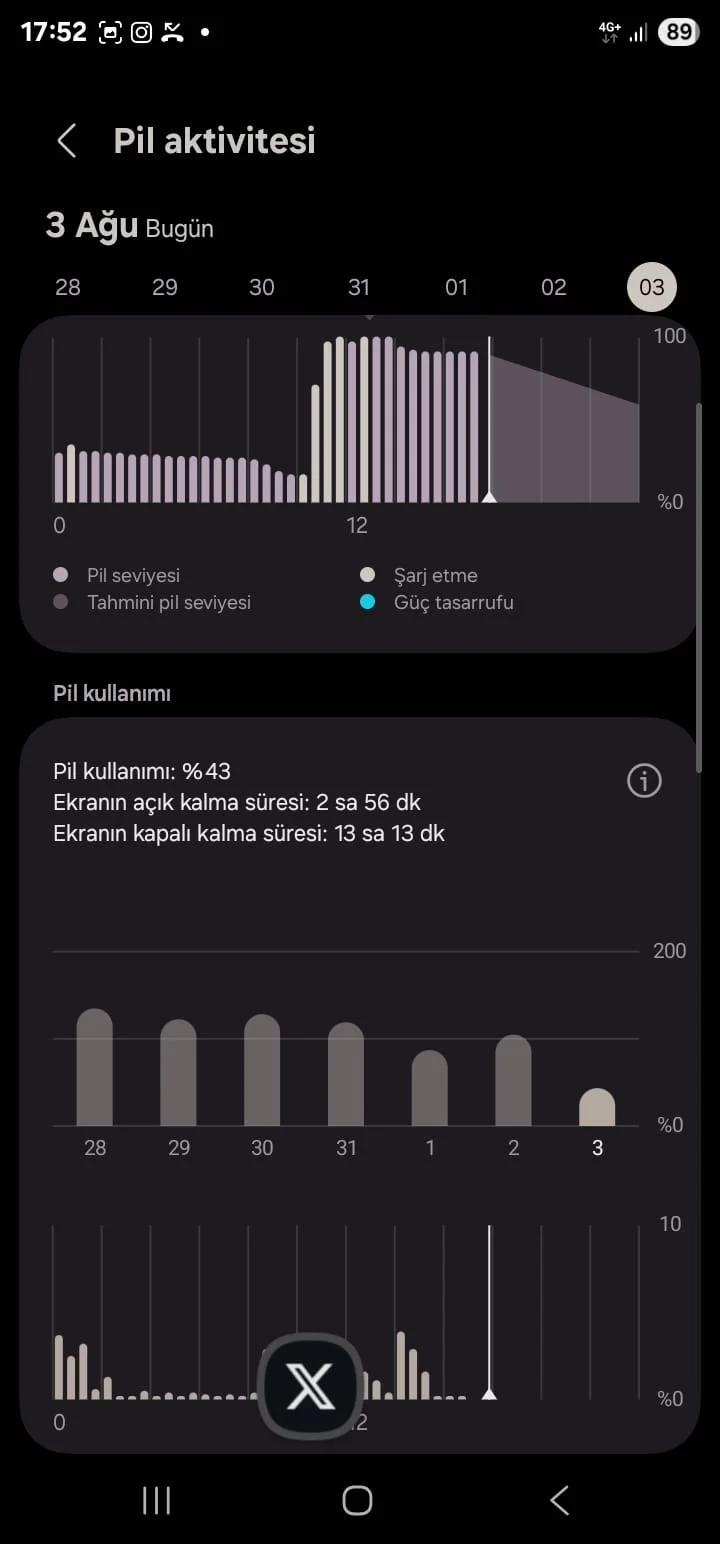This screenshot has height=1544, width=720.
Task: Show usage bar for day 28
Action: pos(95,1068)
